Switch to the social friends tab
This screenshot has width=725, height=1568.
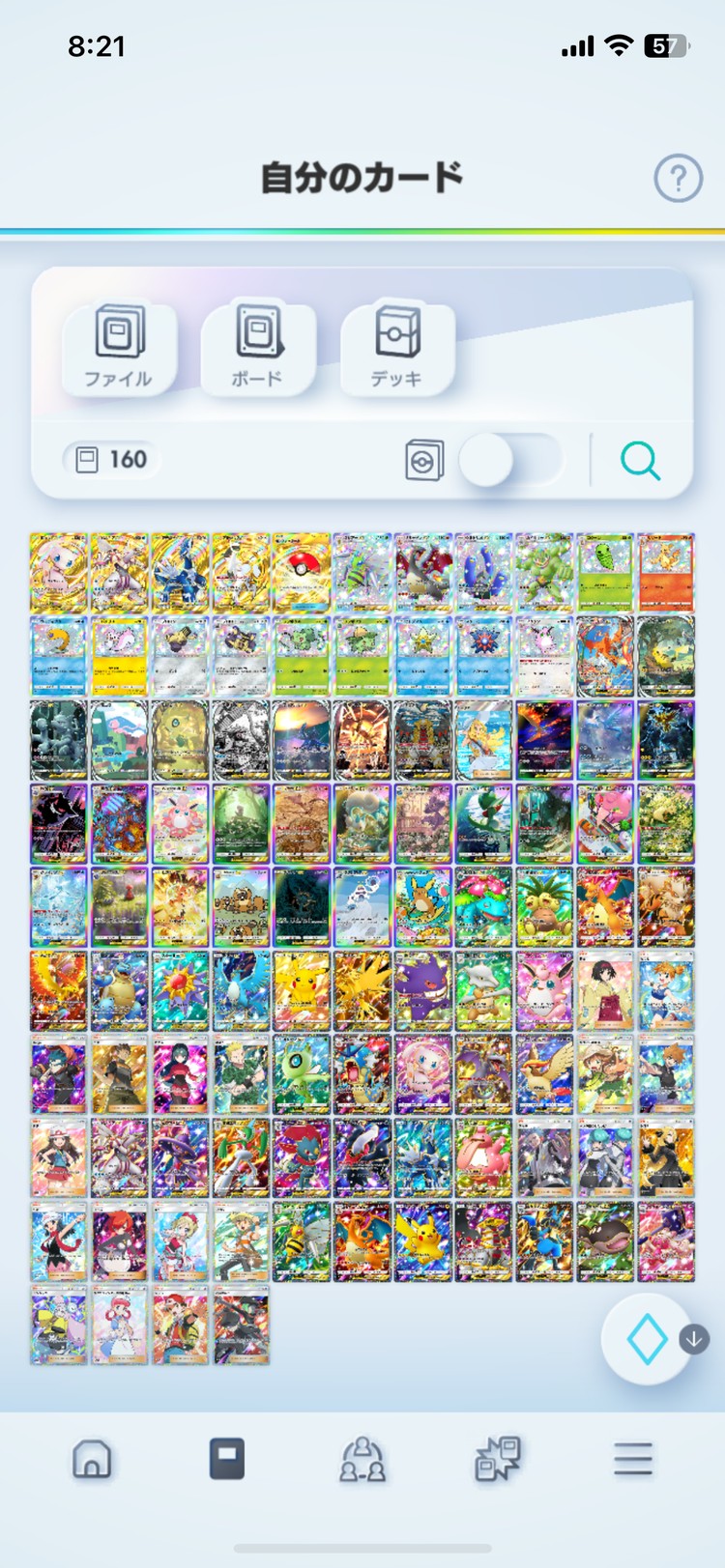(362, 1459)
